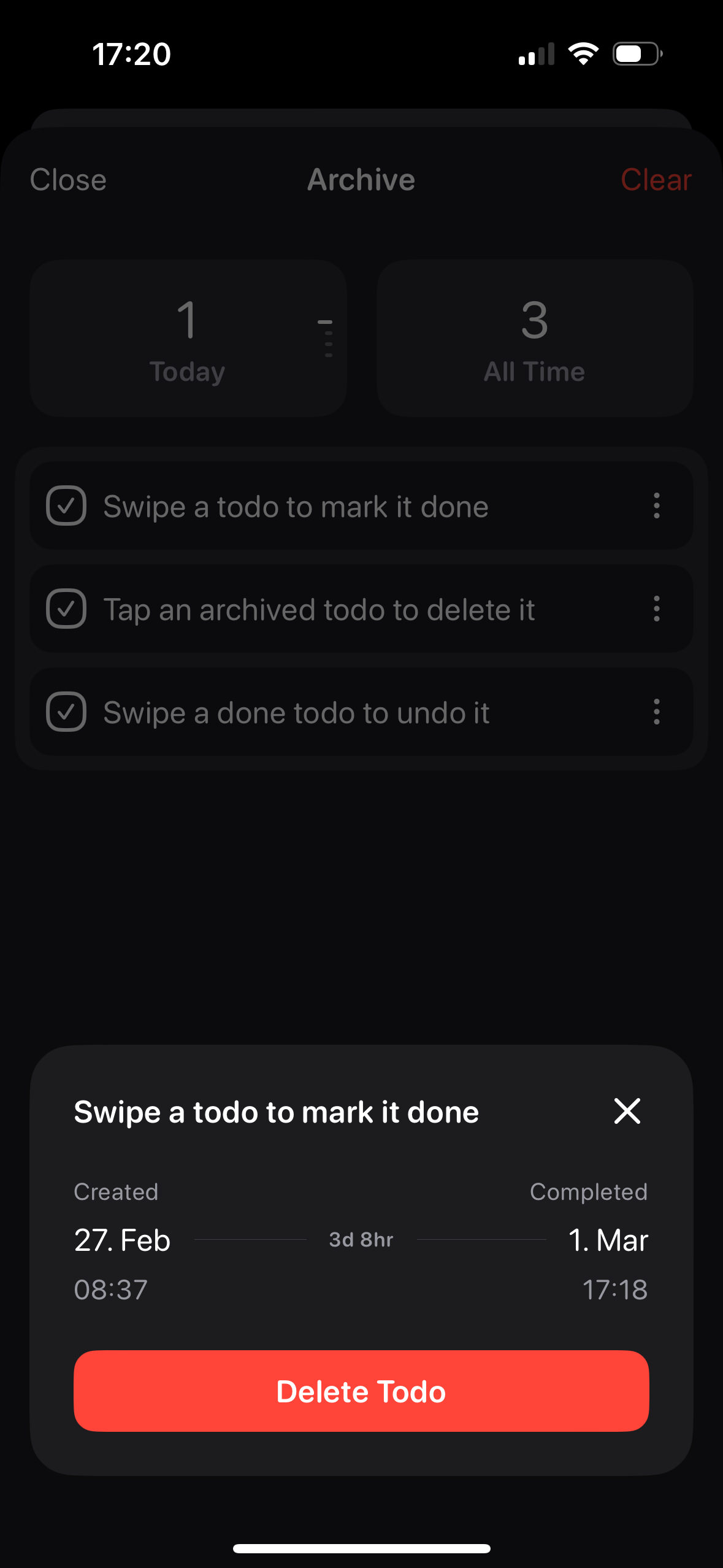This screenshot has width=723, height=1568.
Task: Close the Archive screen
Action: click(x=68, y=180)
